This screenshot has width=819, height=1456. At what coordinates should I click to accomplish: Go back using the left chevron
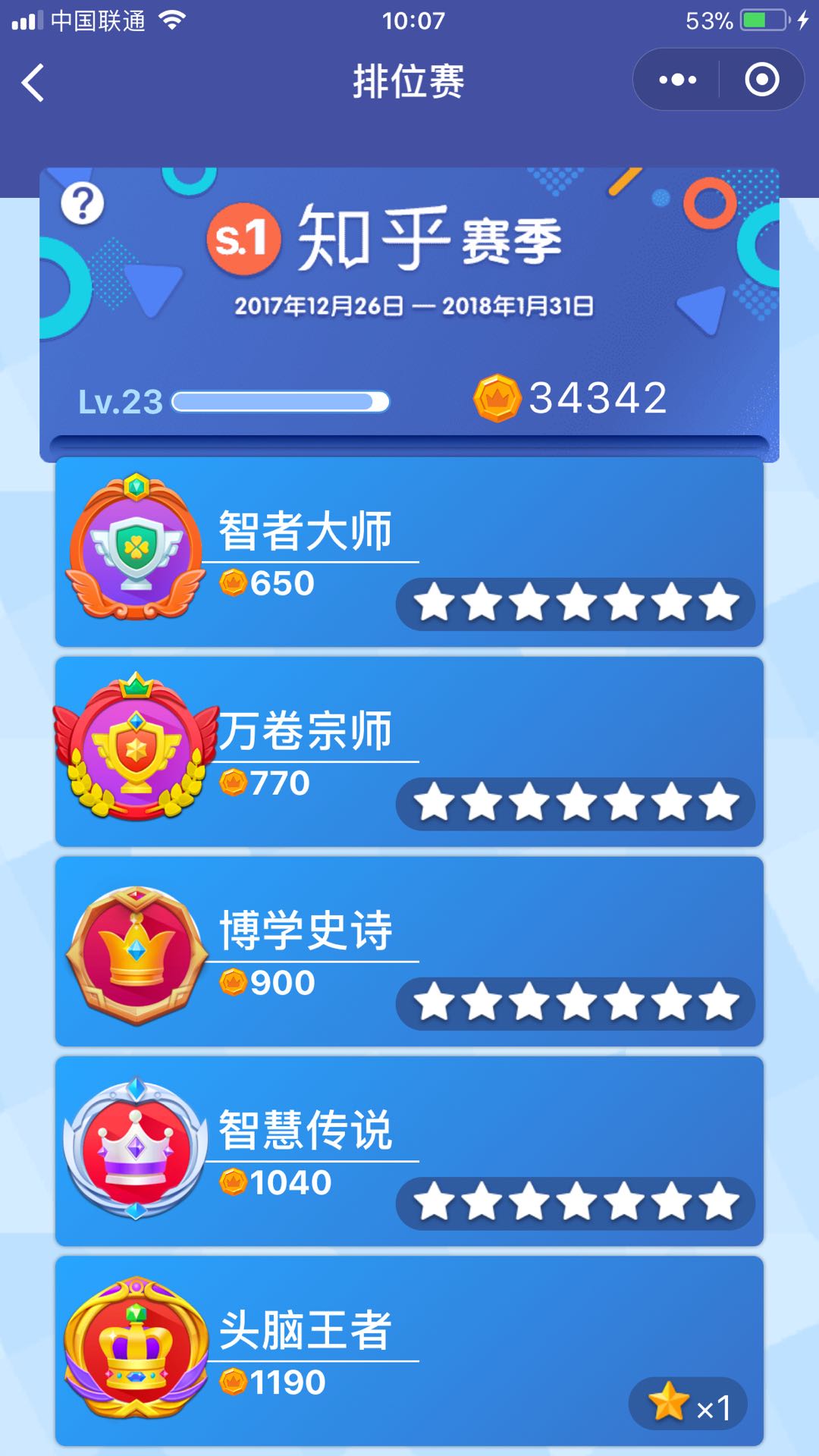32,81
